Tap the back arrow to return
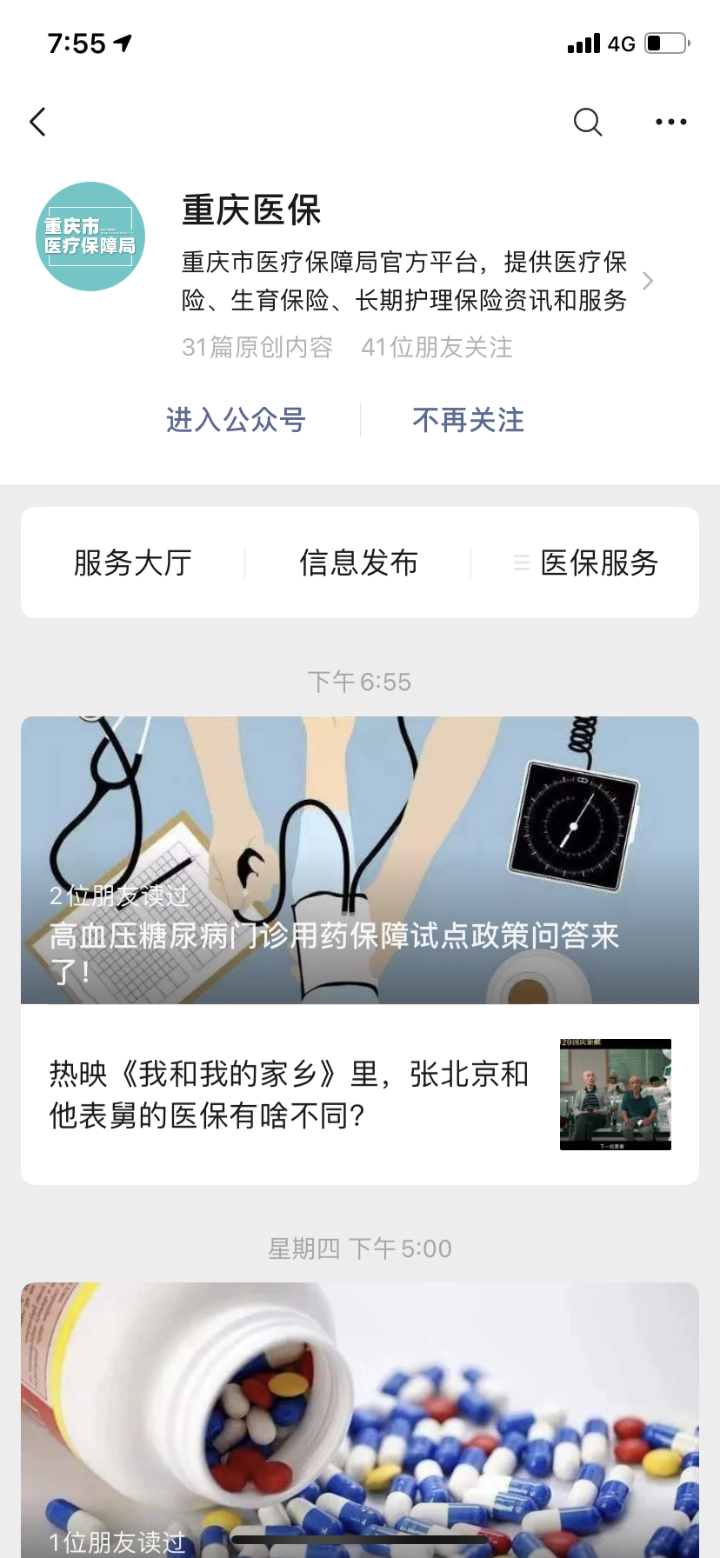720x1558 pixels. pos(37,121)
